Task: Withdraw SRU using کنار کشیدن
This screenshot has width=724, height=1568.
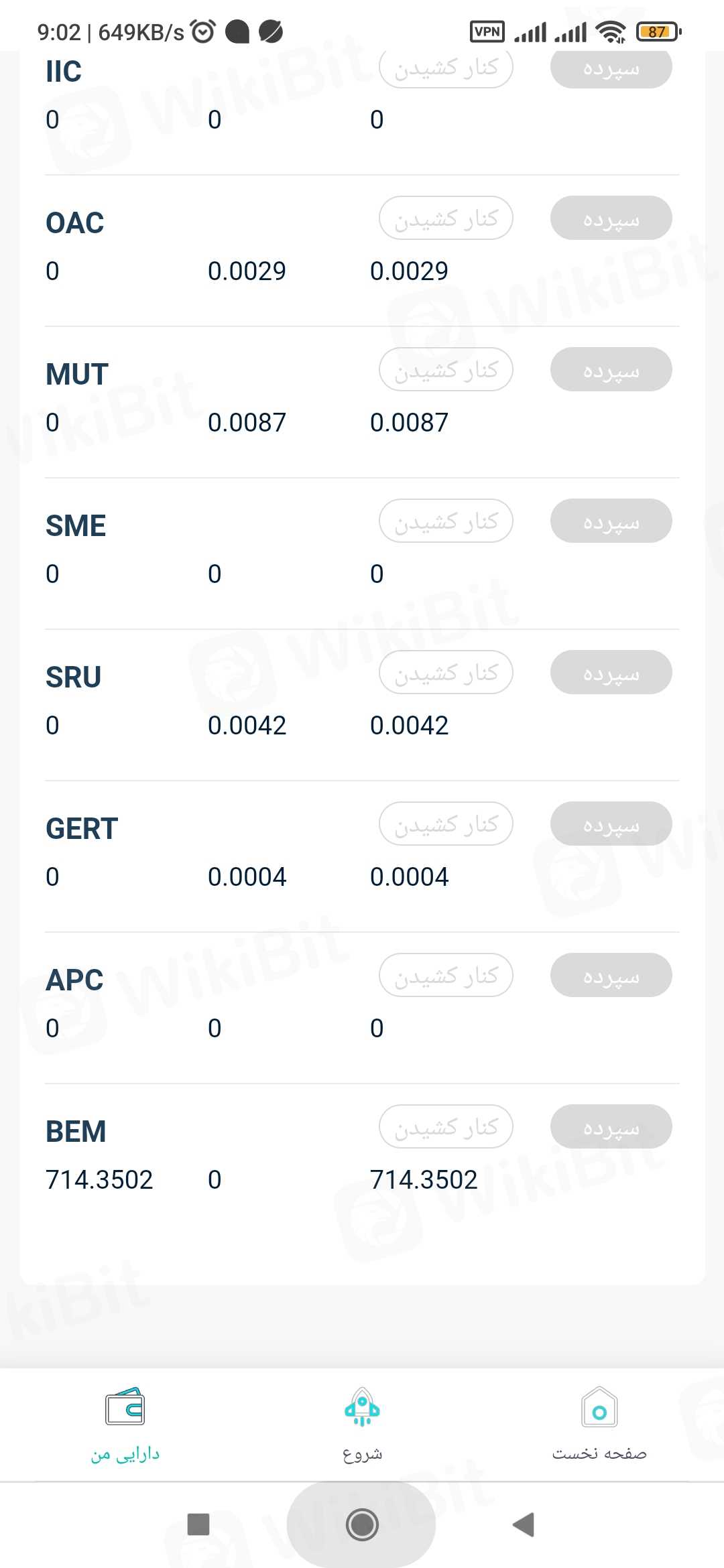Action: (446, 672)
